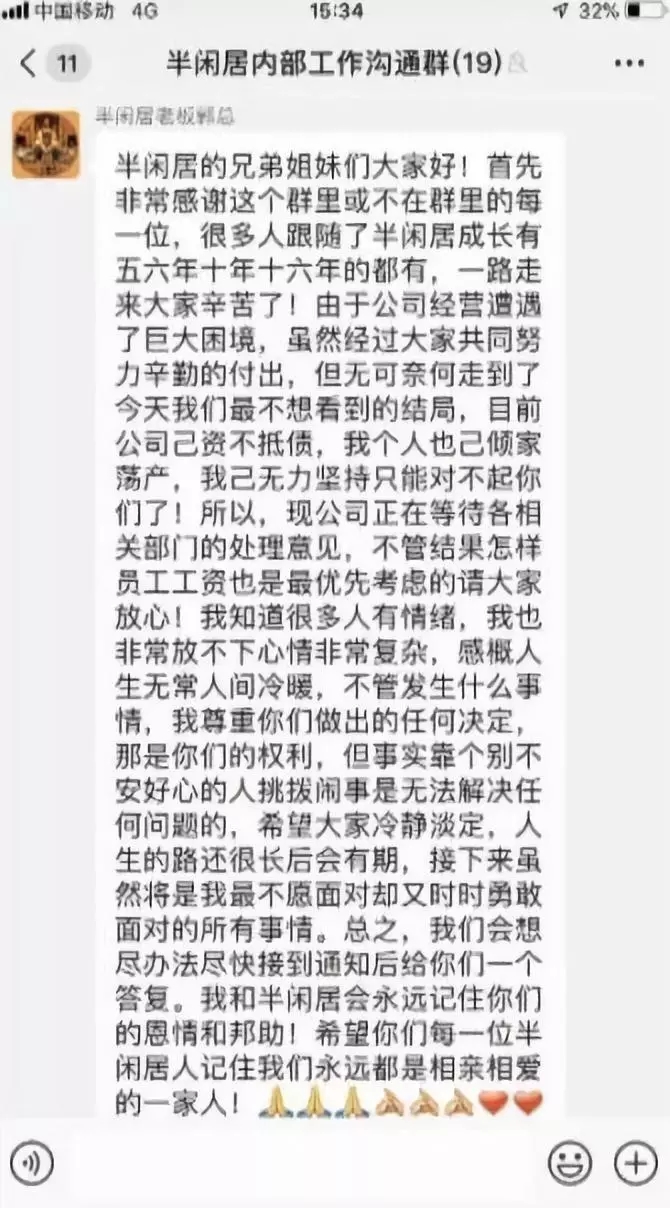The image size is (670, 1208).
Task: Open the sender's avatar profile
Action: click(x=46, y=145)
